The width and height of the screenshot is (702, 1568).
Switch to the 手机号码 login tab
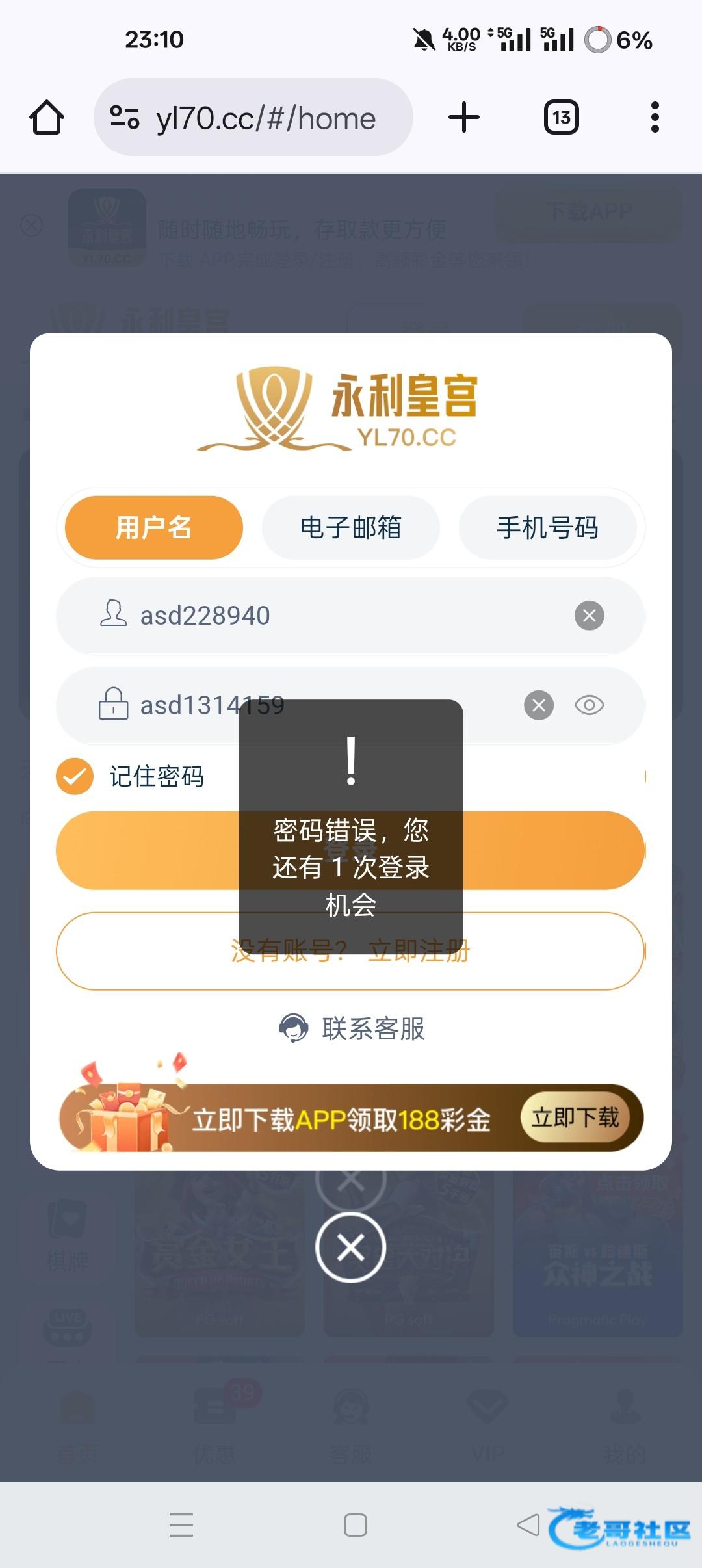click(547, 527)
